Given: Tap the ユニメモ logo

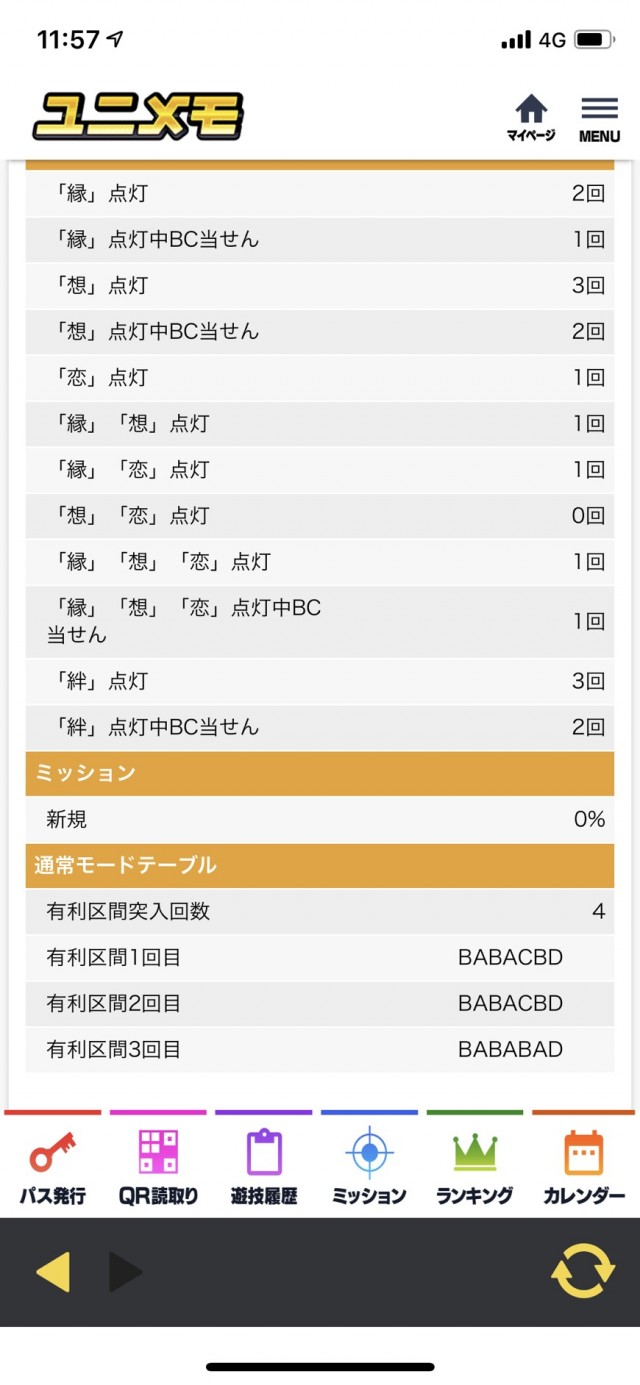Looking at the screenshot, I should point(138,116).
